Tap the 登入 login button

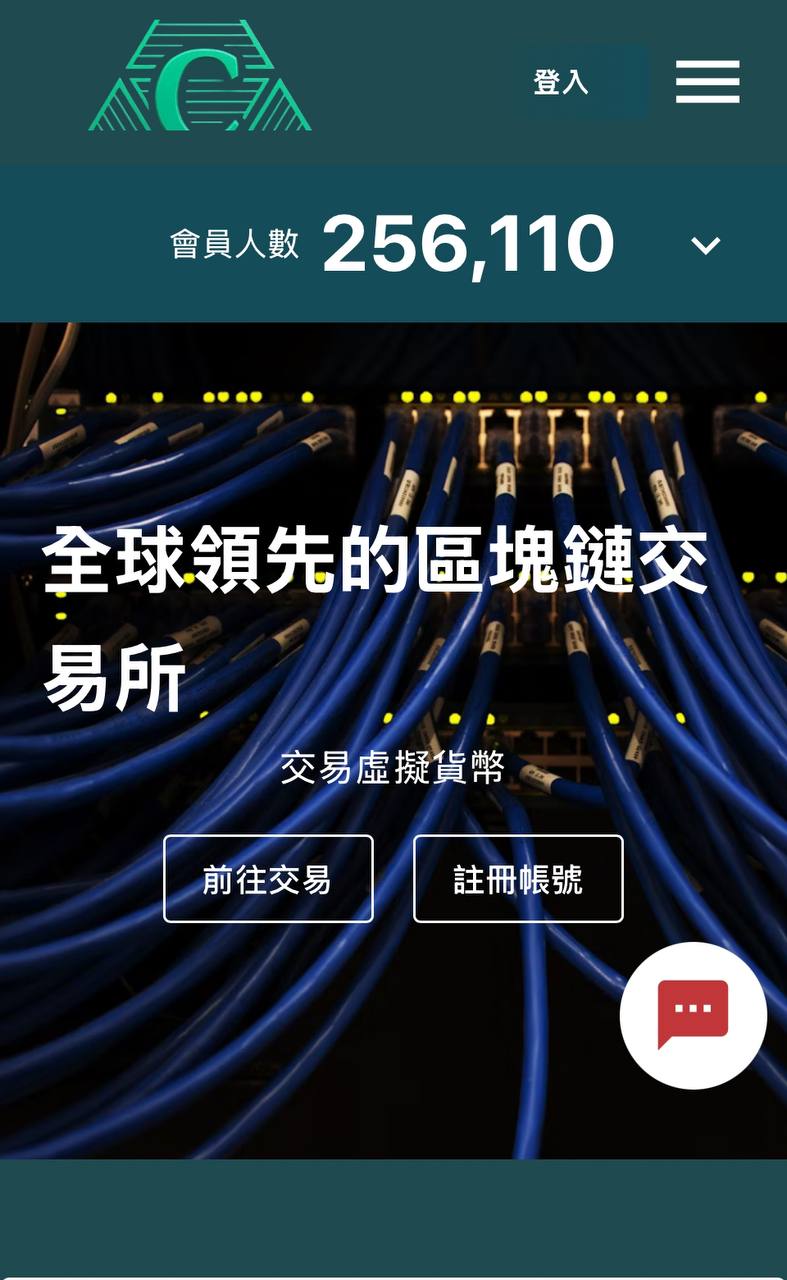(x=562, y=82)
